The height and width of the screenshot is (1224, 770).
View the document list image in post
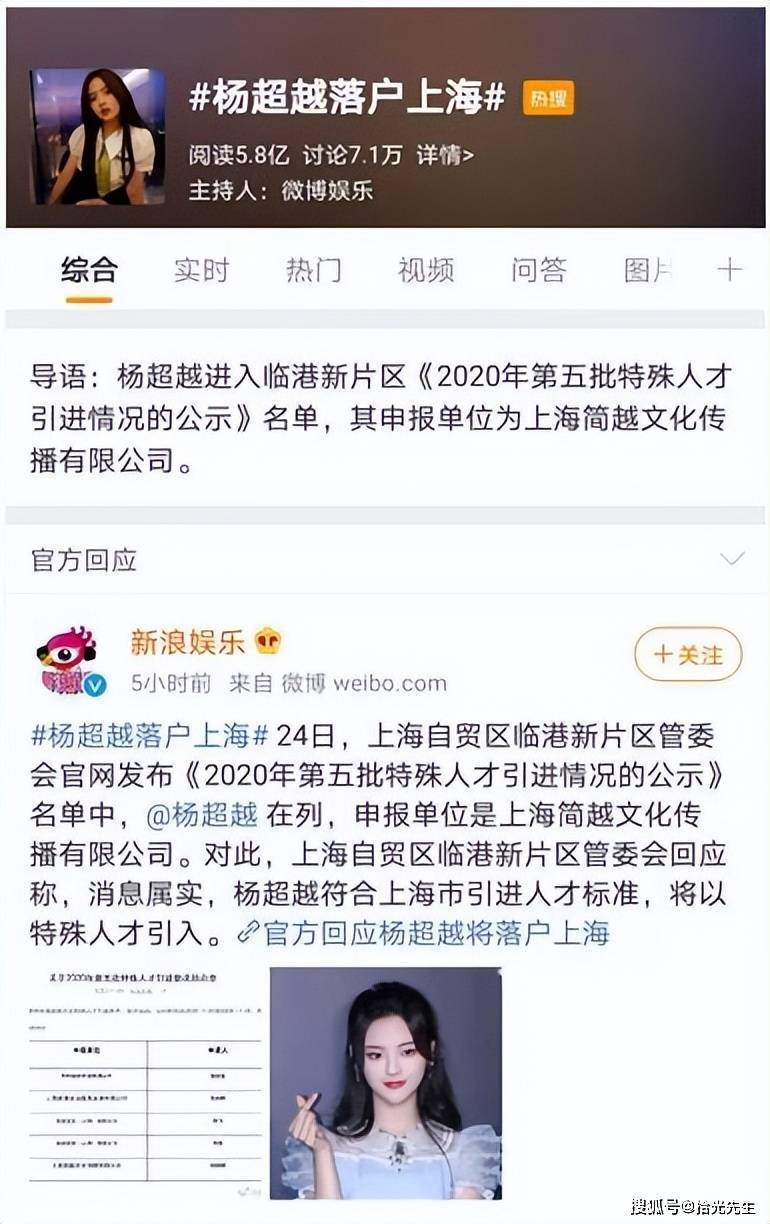pyautogui.click(x=146, y=1083)
